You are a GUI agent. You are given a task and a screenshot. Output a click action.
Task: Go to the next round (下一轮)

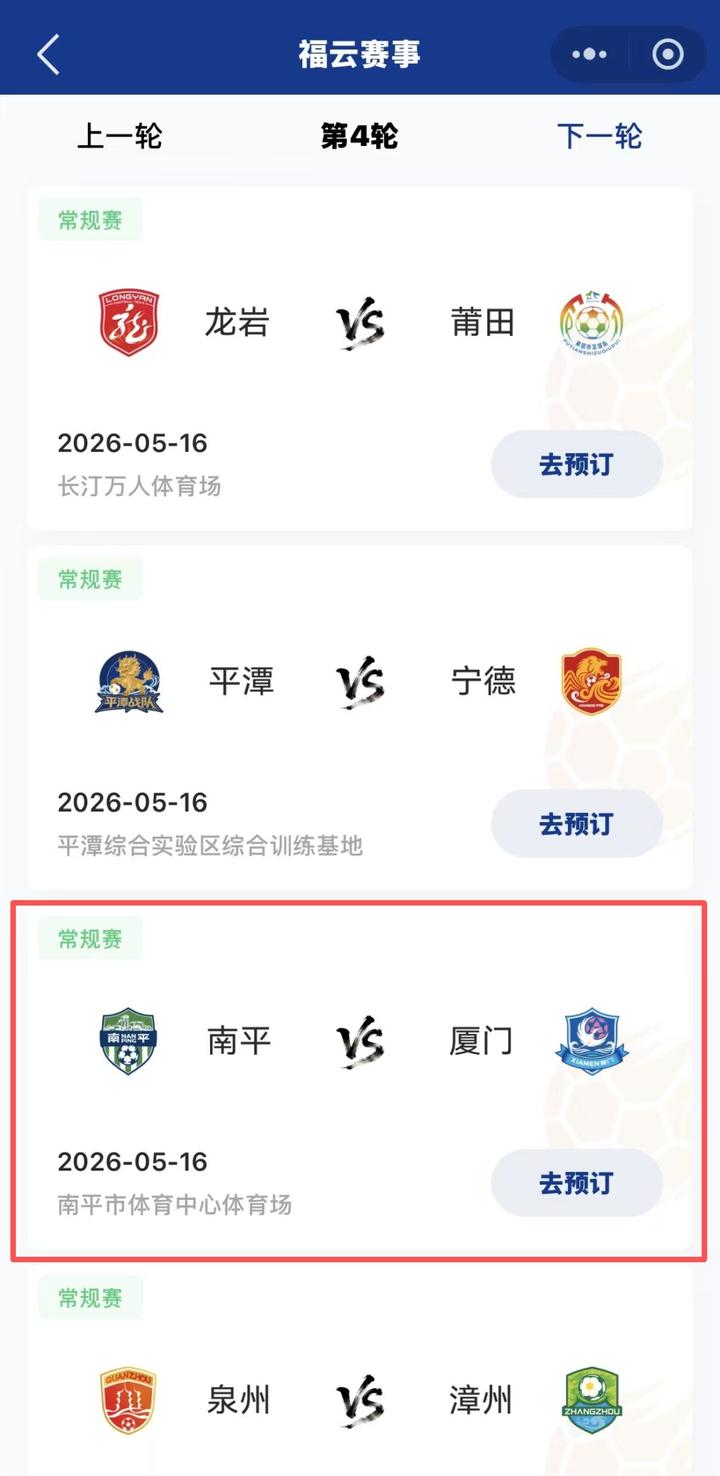pos(600,136)
